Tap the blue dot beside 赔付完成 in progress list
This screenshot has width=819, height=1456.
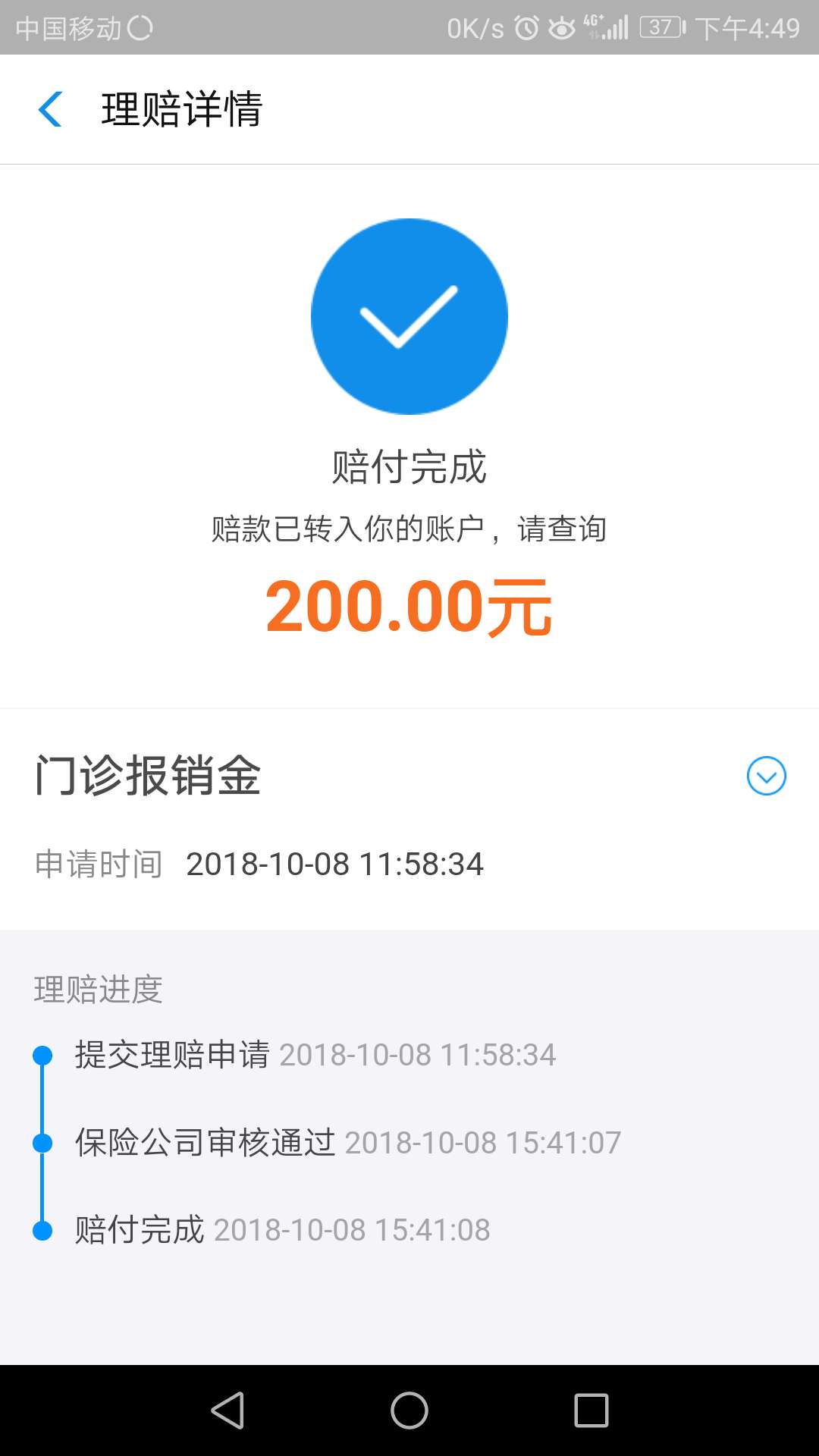click(44, 1230)
